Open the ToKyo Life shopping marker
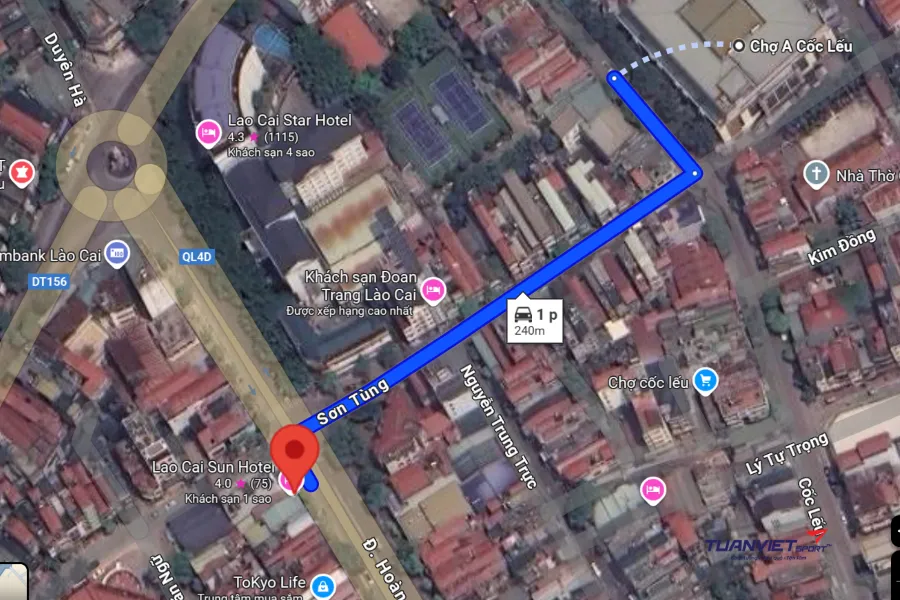Screen dimensions: 900x600 (x=322, y=586)
